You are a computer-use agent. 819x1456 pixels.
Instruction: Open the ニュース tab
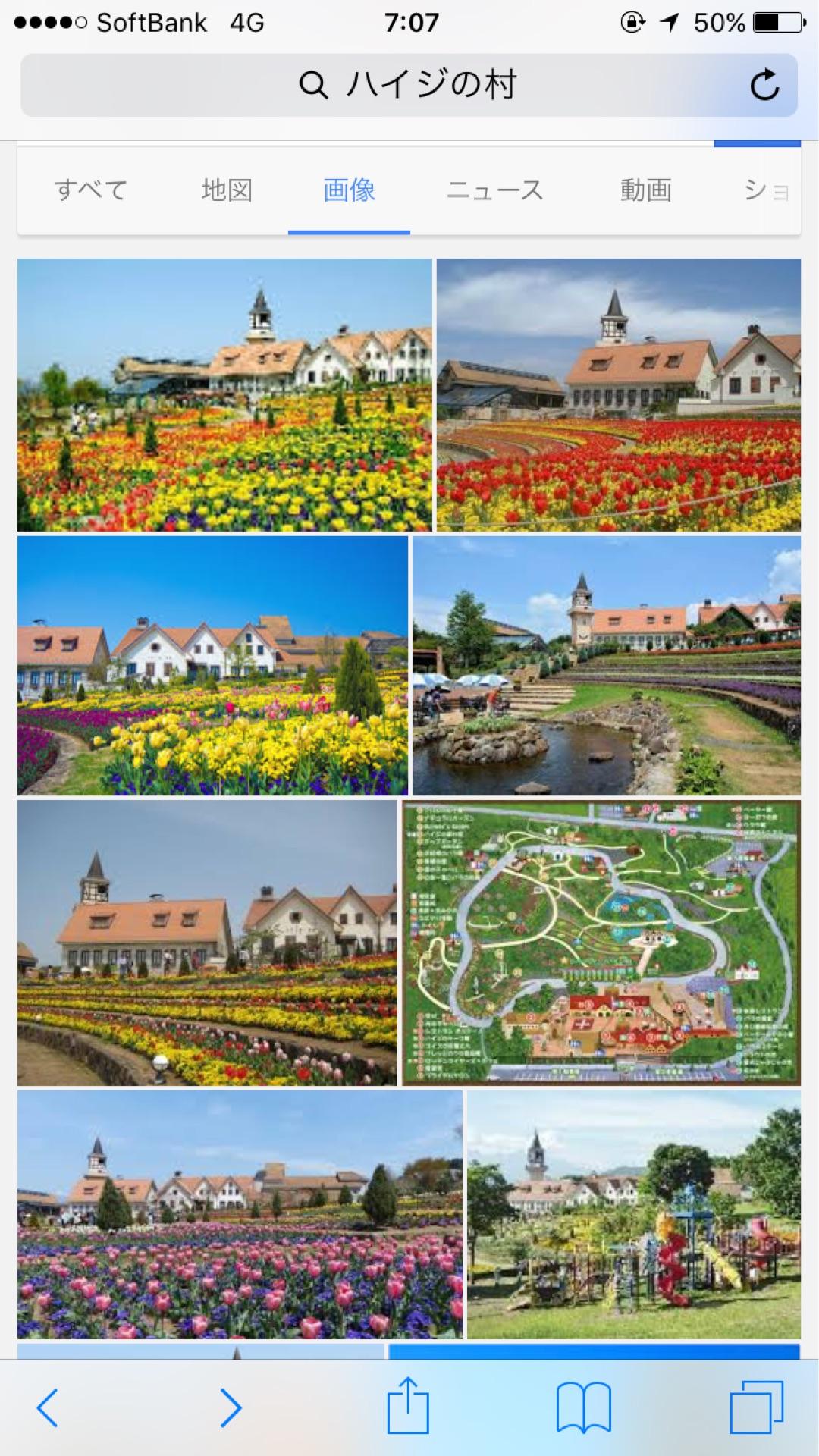(x=494, y=190)
